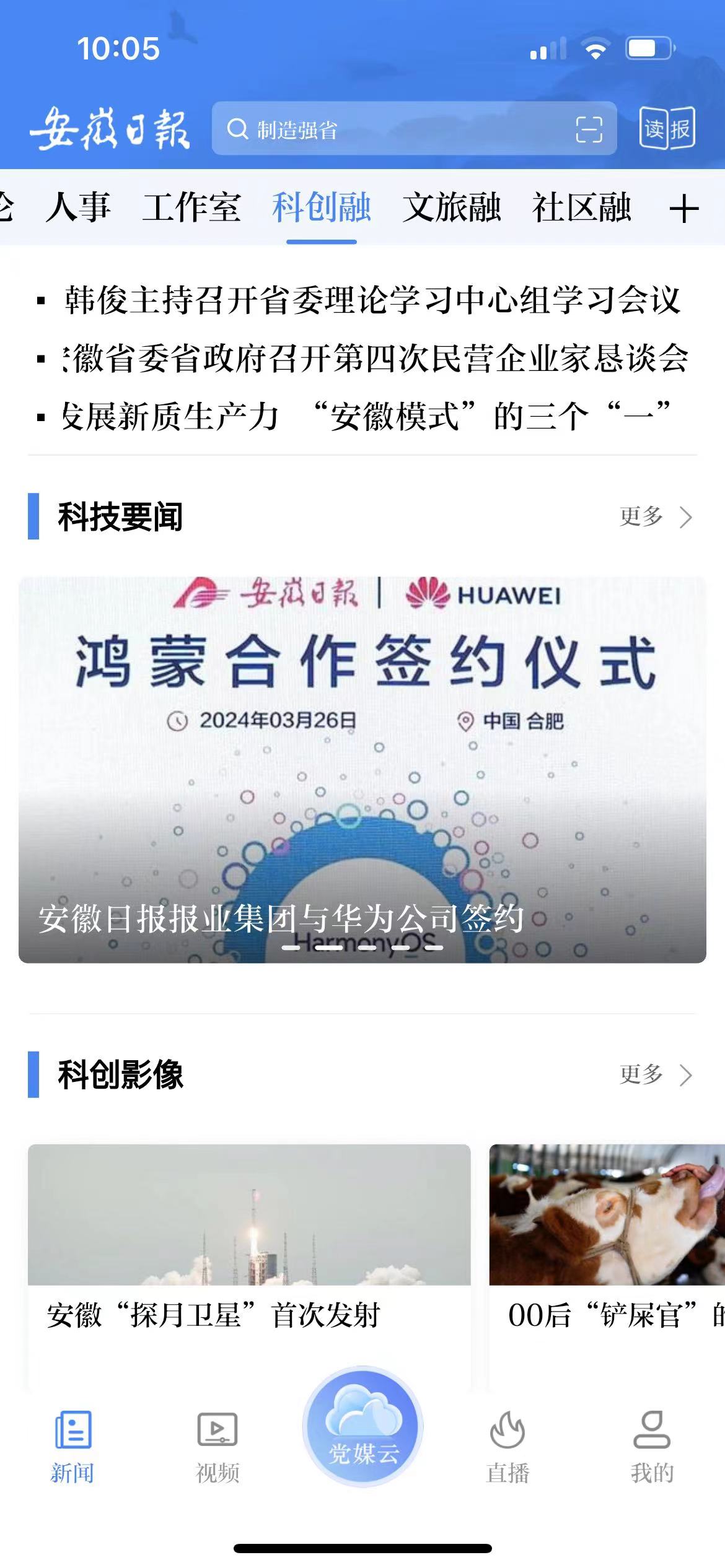
Task: View 更多 in 科技要闻 section
Action: coord(655,516)
